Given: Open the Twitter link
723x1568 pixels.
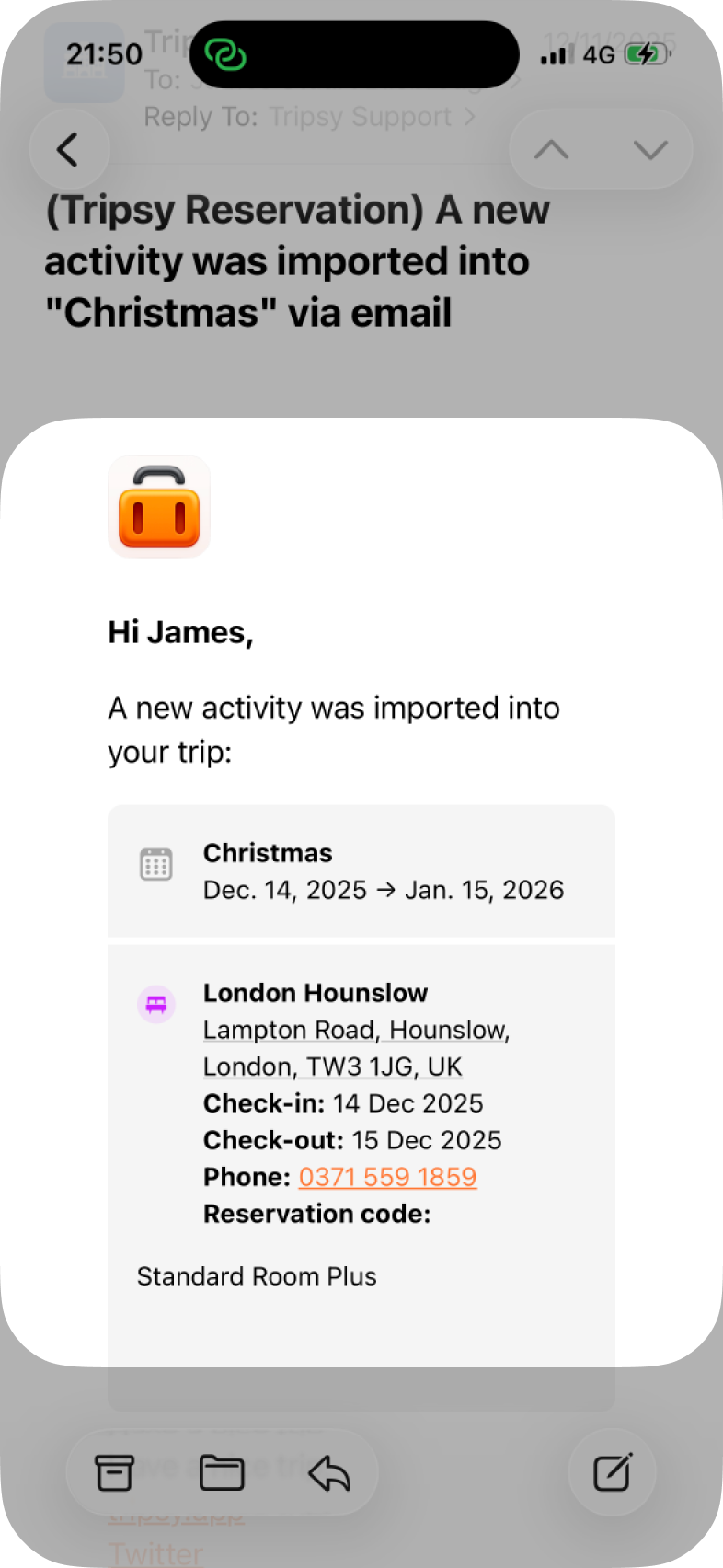Looking at the screenshot, I should [x=156, y=1553].
